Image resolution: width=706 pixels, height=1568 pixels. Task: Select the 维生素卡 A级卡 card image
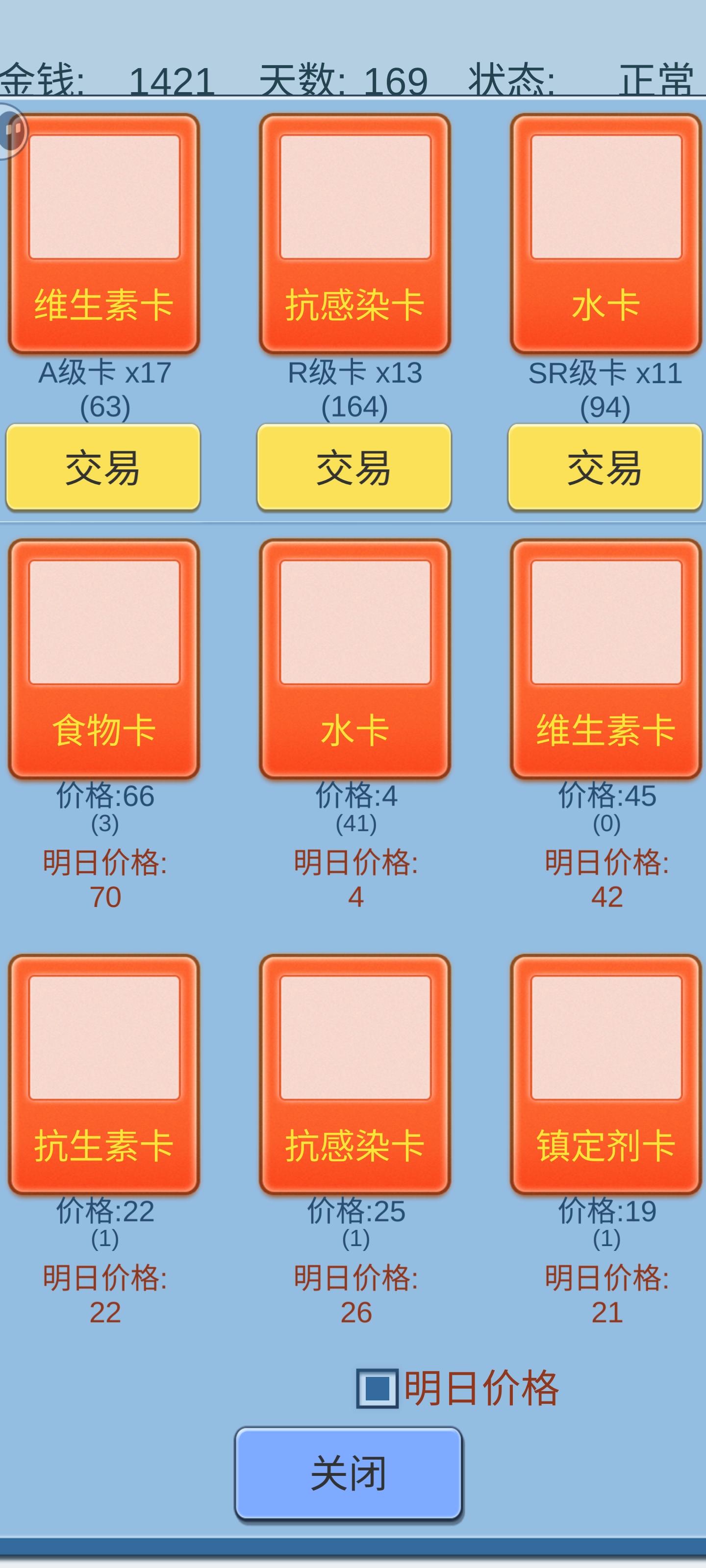point(103,234)
